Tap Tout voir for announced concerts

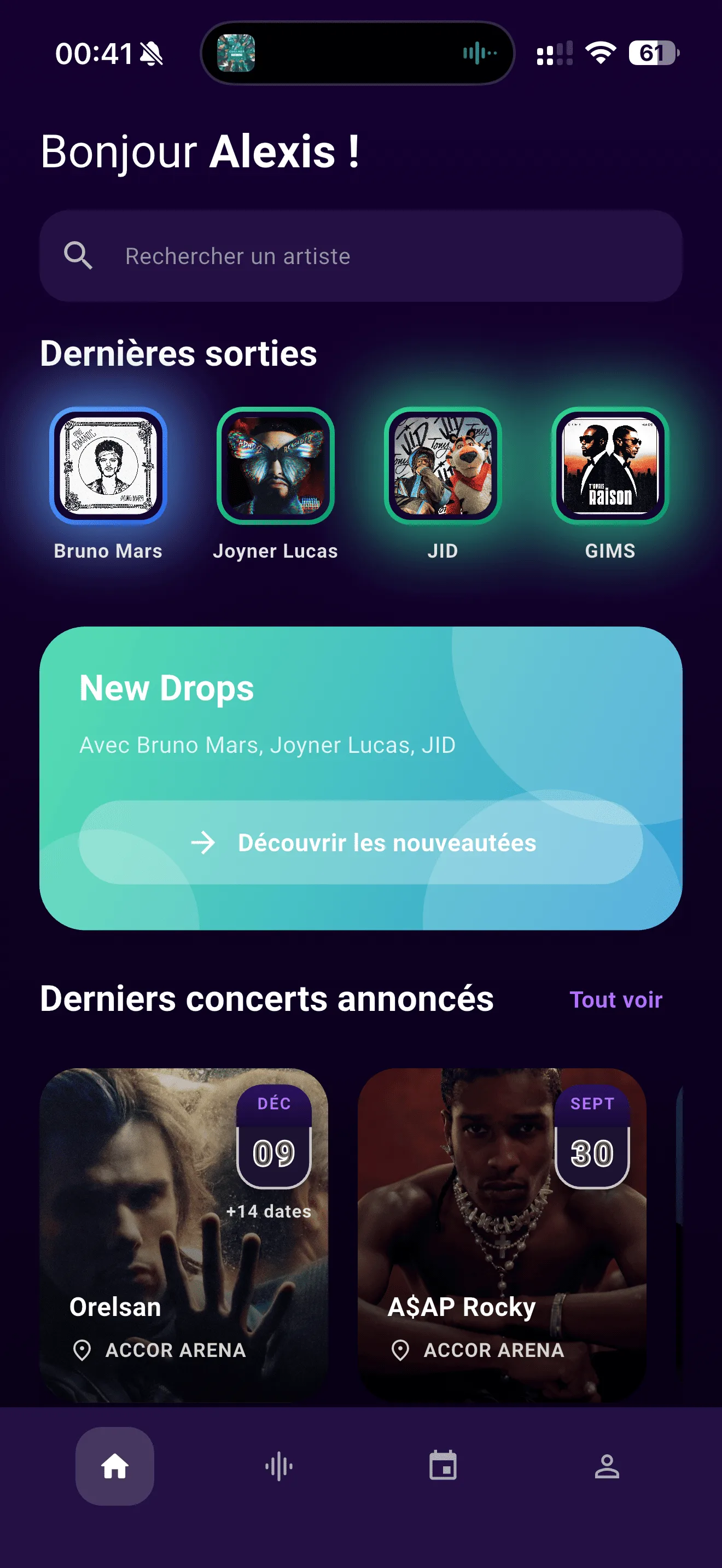tap(615, 1000)
